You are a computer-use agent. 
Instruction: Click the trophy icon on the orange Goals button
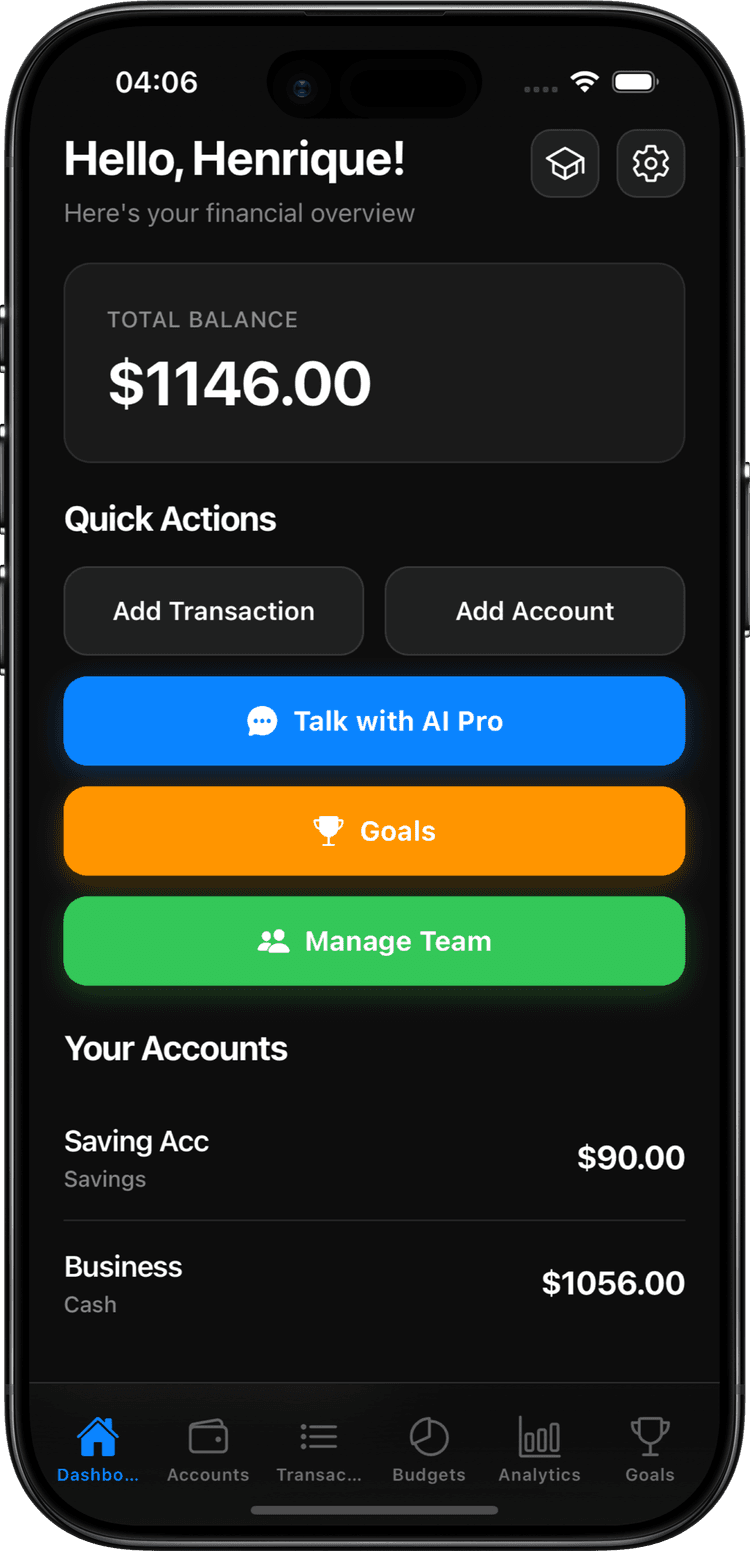[x=327, y=830]
